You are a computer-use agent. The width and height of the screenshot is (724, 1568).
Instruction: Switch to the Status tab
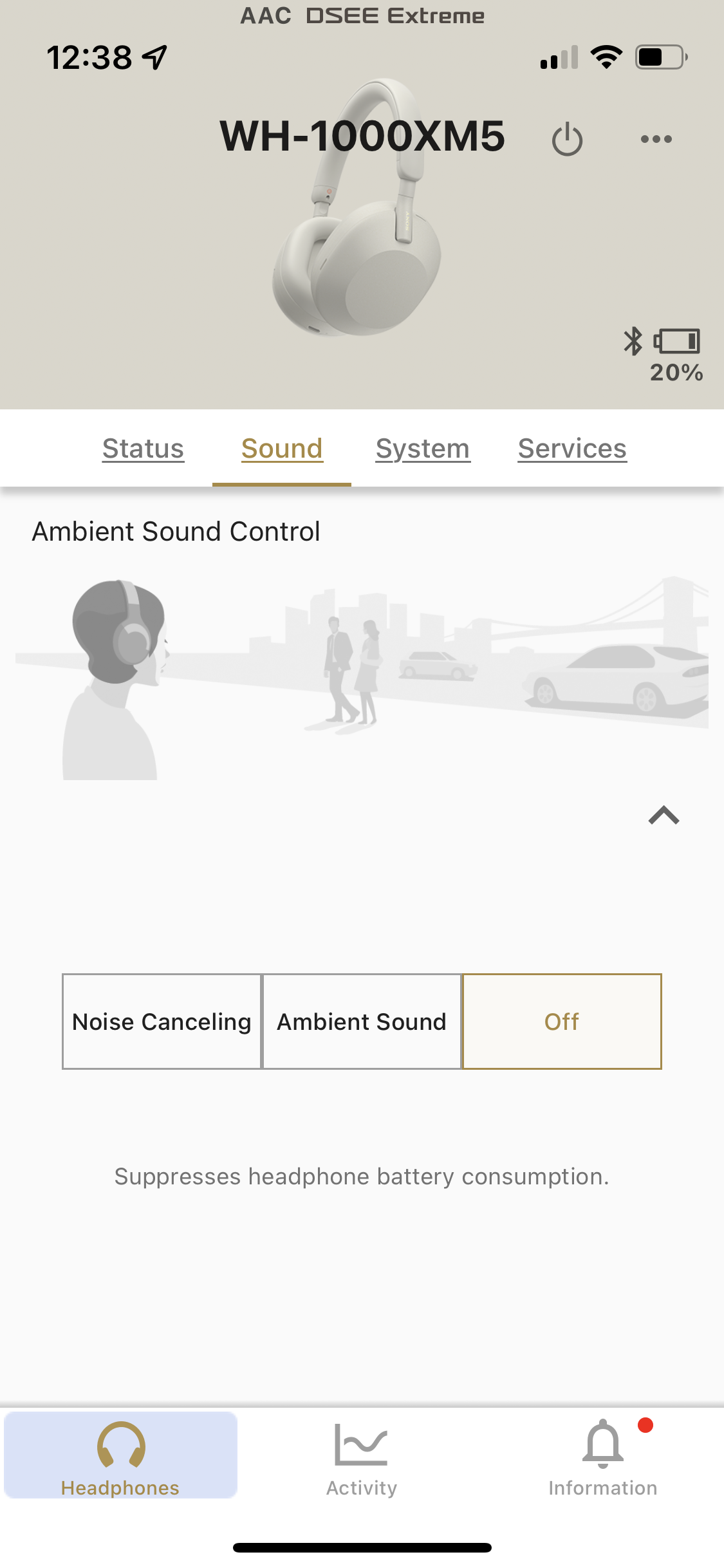(143, 449)
